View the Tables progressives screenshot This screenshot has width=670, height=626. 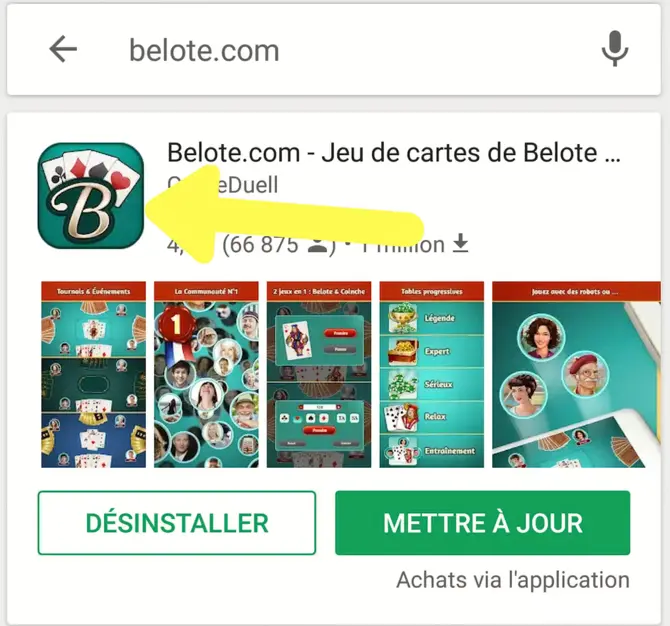pos(431,374)
